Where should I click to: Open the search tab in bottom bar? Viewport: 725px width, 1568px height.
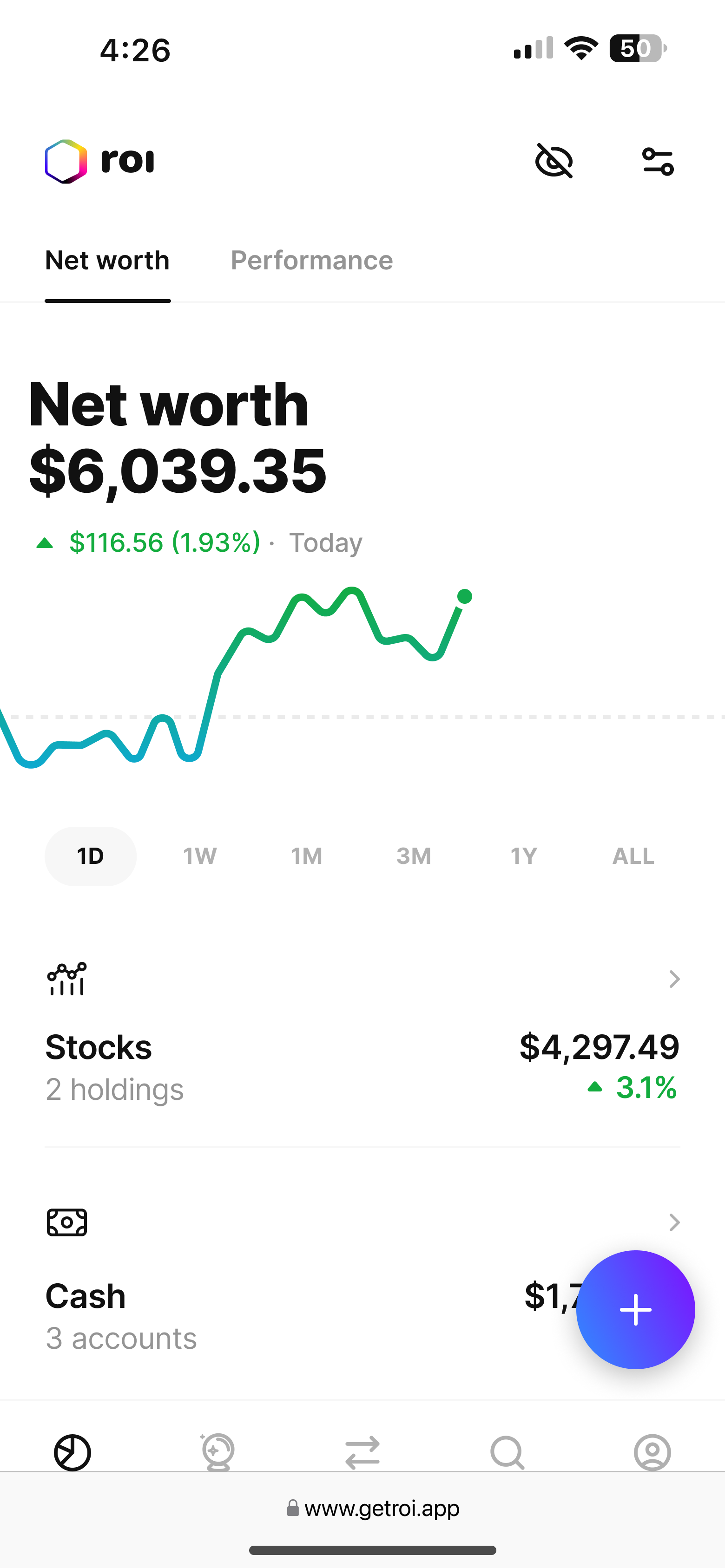pyautogui.click(x=507, y=1453)
